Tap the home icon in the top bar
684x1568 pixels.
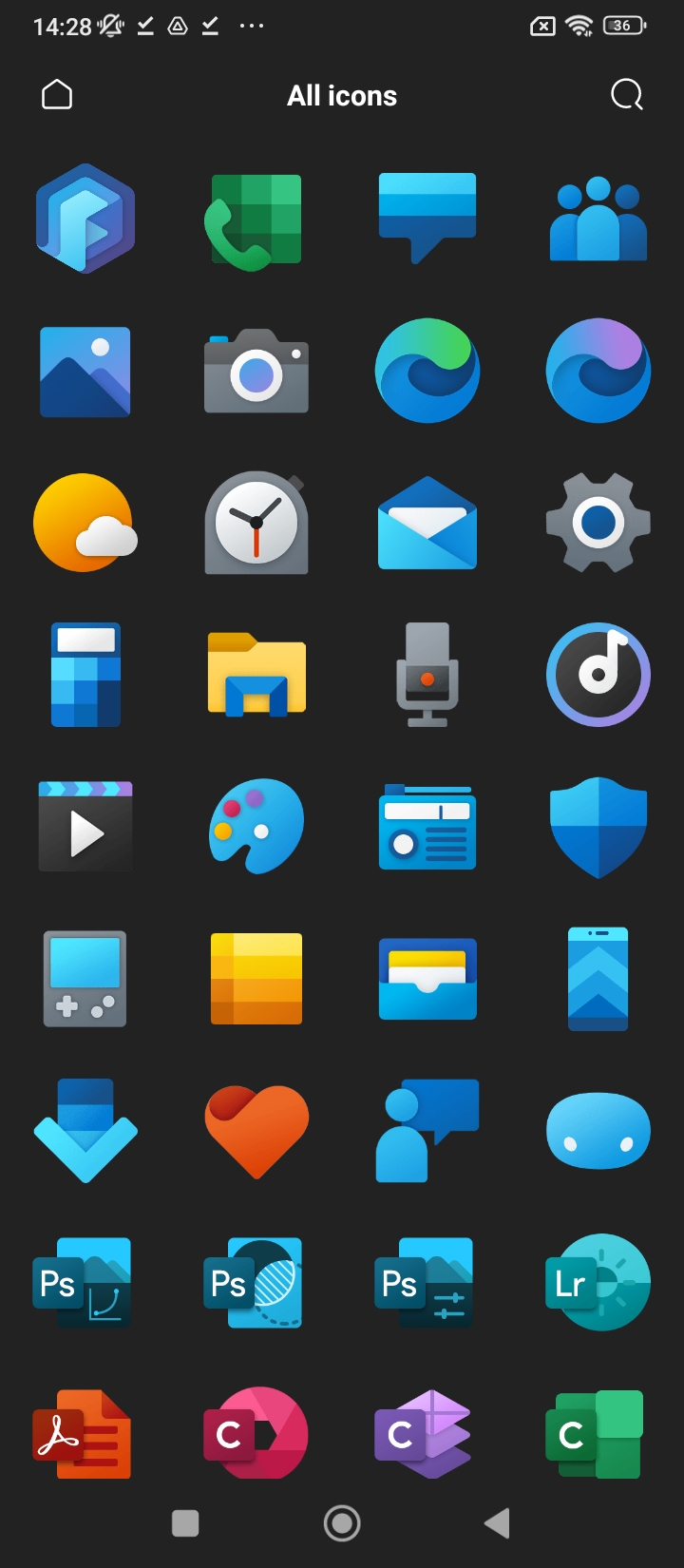[57, 95]
